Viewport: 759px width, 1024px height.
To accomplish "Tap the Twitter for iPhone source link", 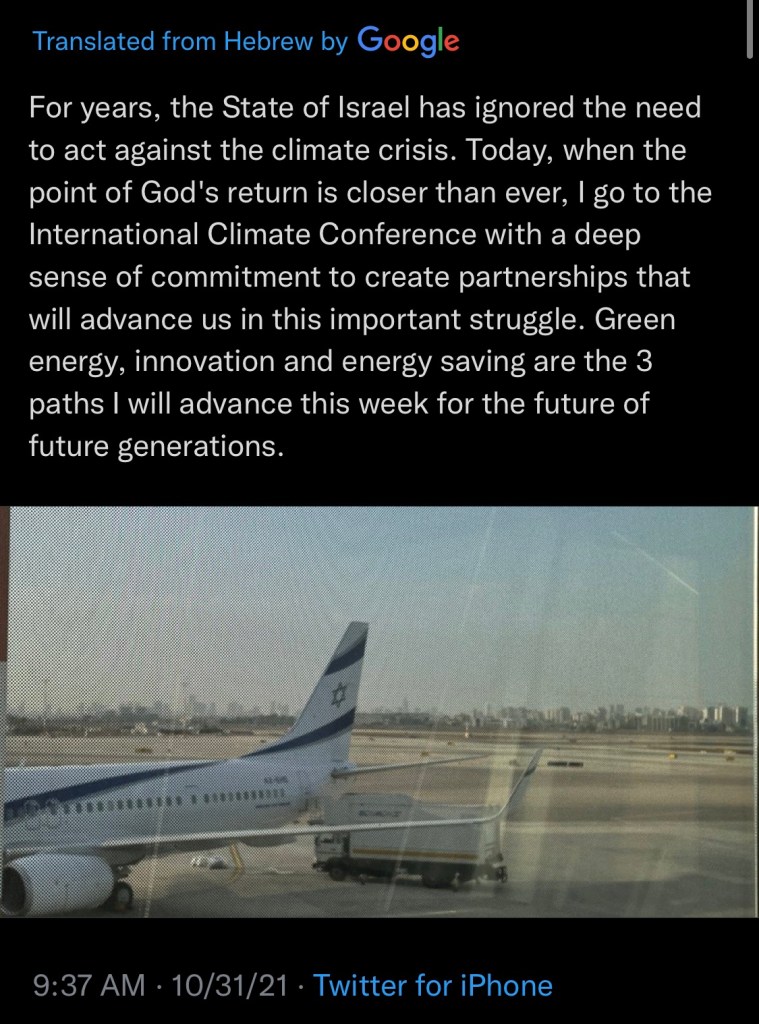I will (x=432, y=985).
